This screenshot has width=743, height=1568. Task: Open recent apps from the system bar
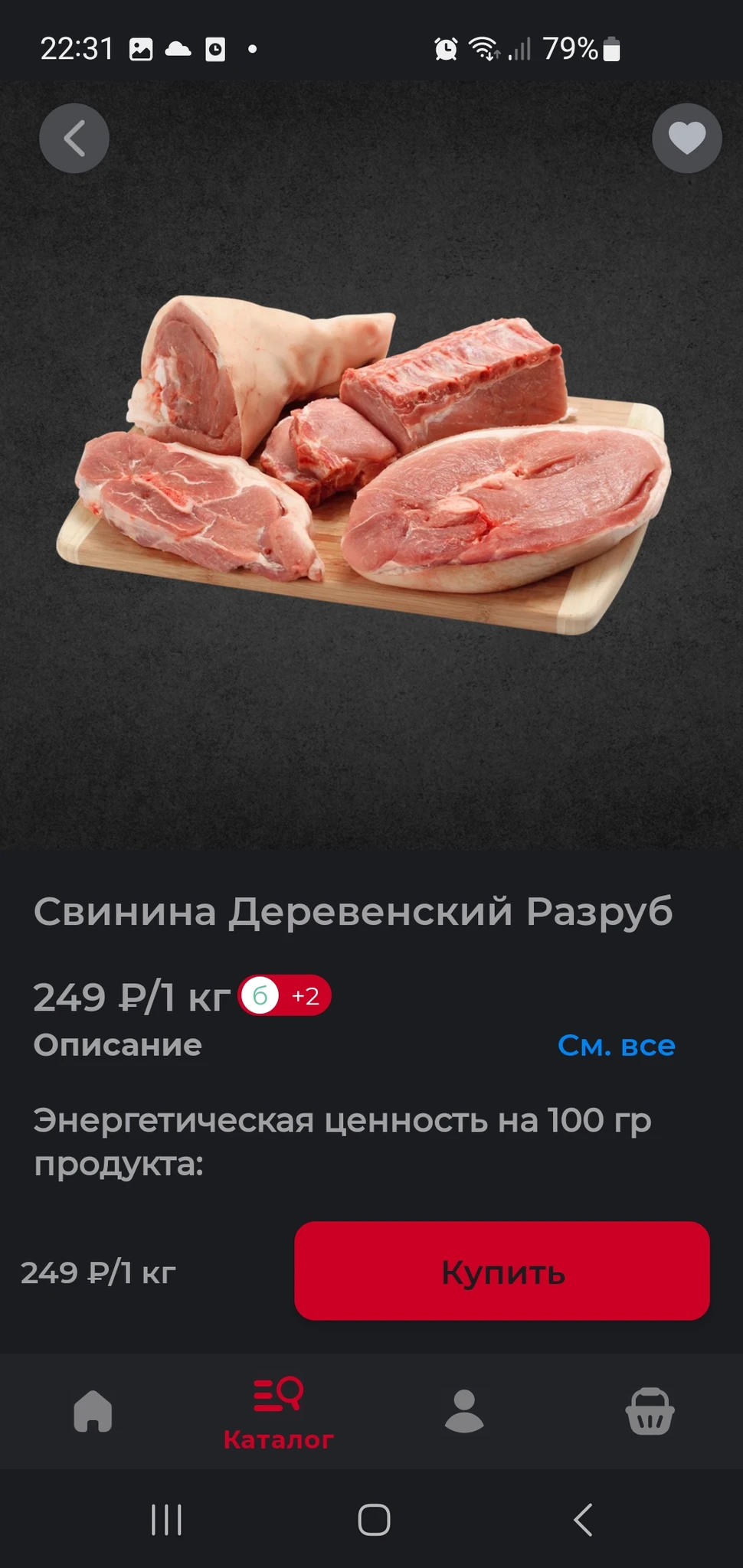pos(166,1520)
